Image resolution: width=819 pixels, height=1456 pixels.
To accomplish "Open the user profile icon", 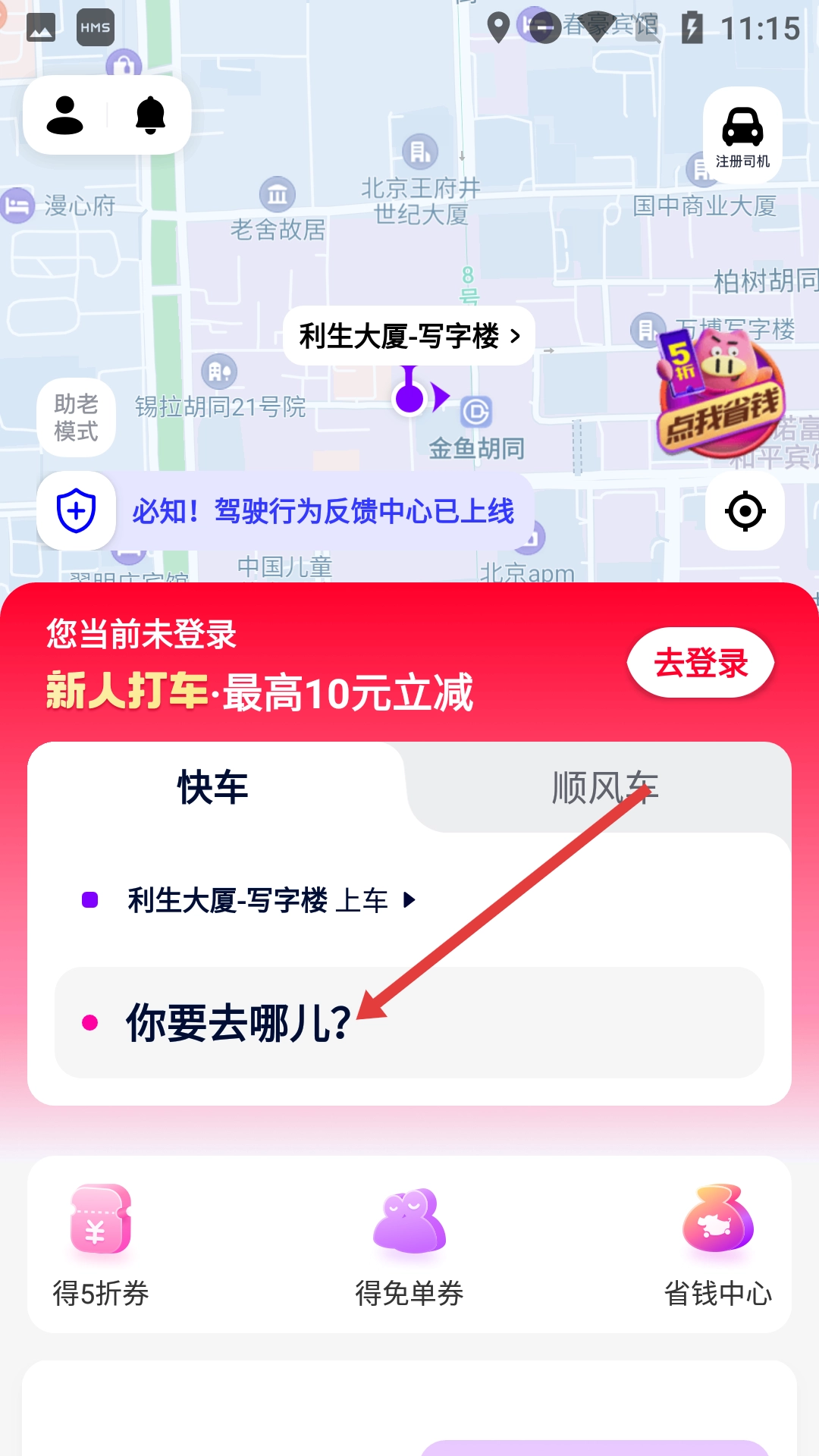I will coord(65,115).
